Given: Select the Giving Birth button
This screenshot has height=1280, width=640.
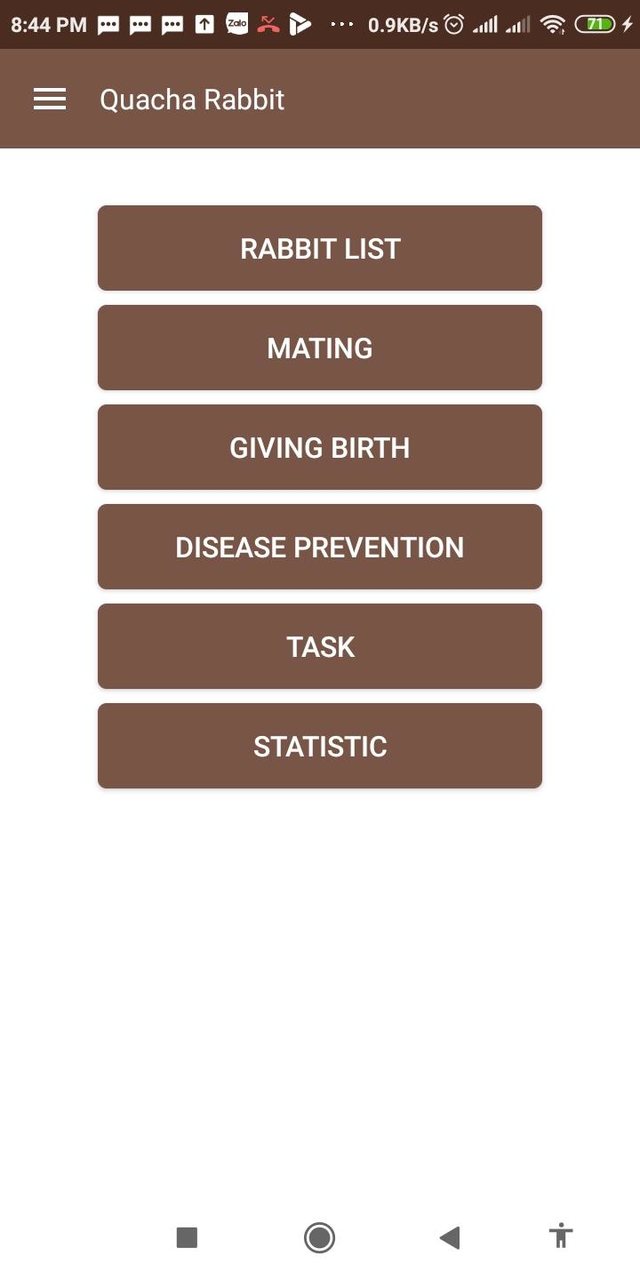Looking at the screenshot, I should click(320, 447).
